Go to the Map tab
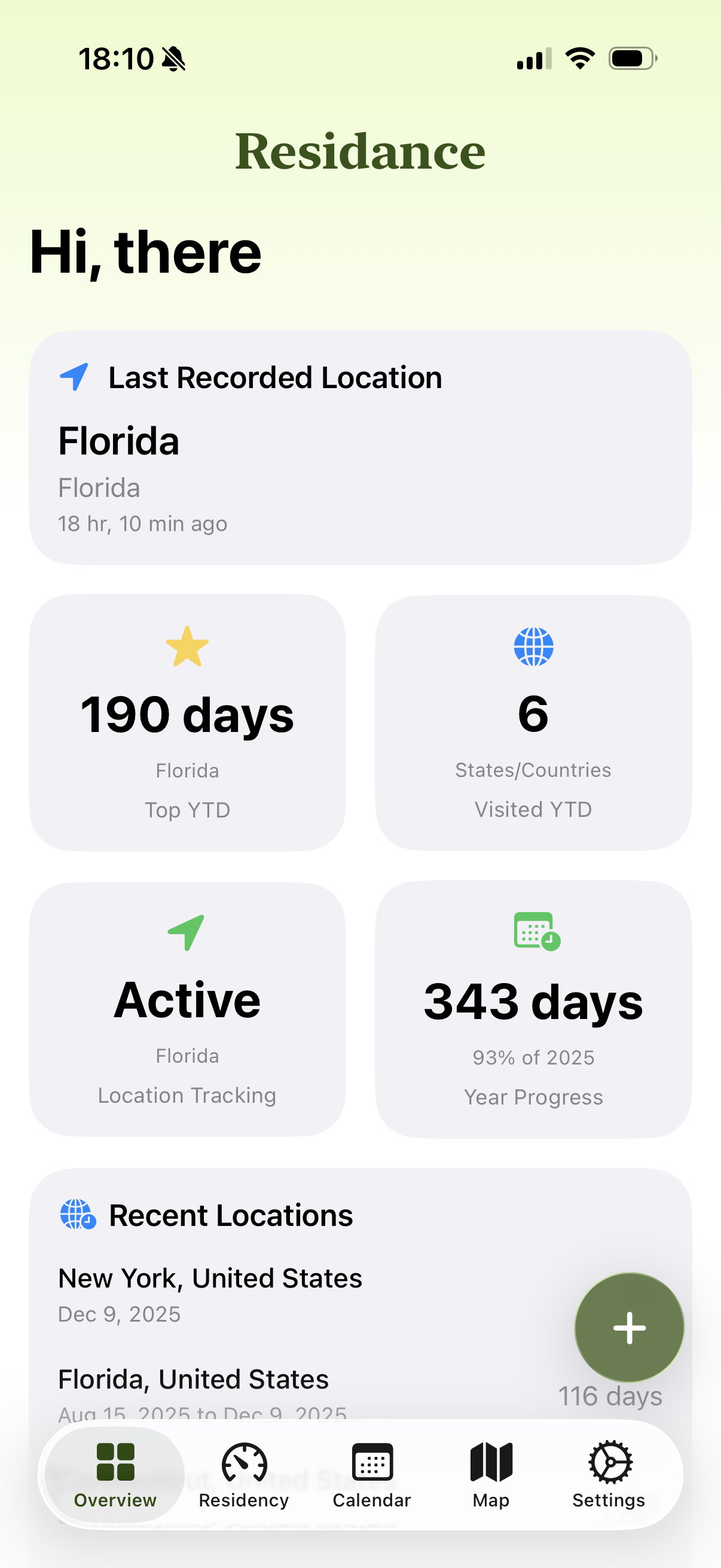Viewport: 721px width, 1568px height. pos(491,1474)
